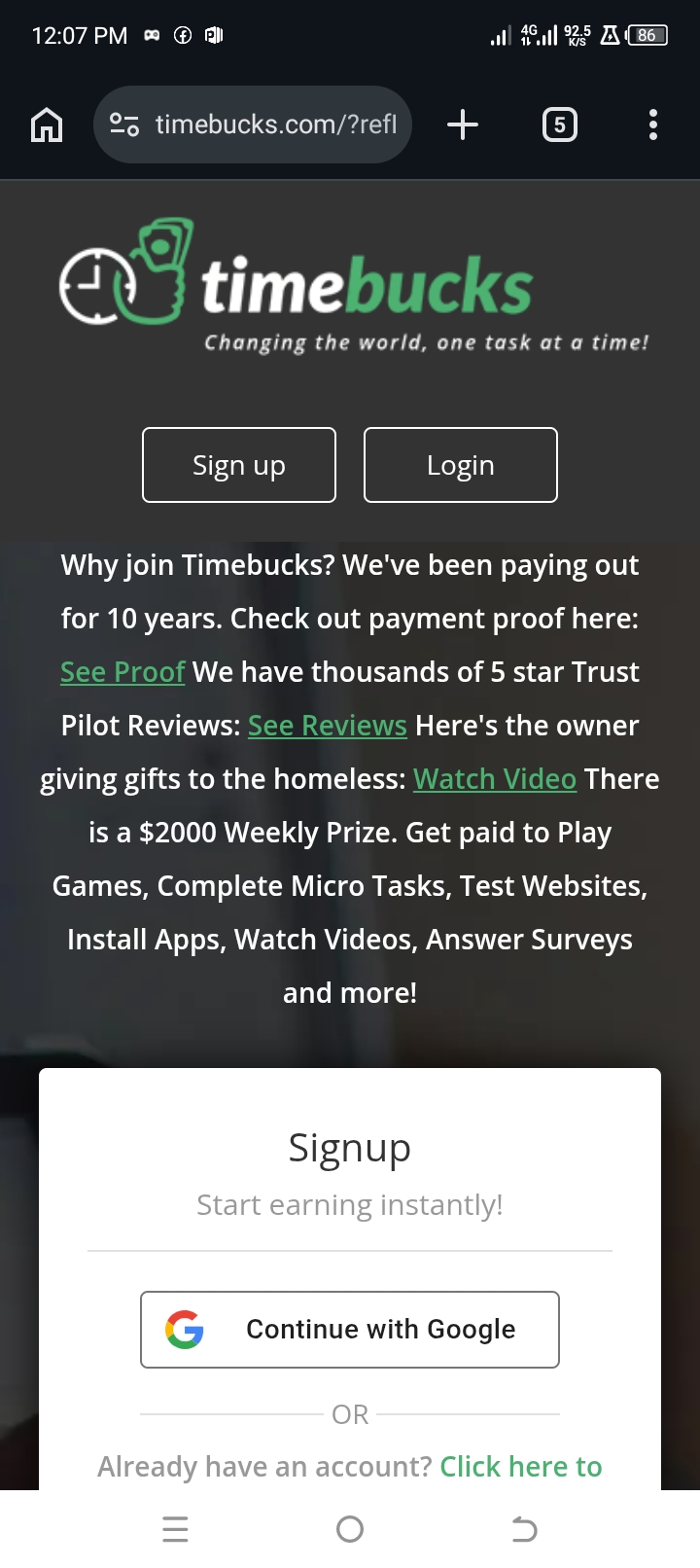
Task: Tap the Click here to login link
Action: [x=521, y=1467]
